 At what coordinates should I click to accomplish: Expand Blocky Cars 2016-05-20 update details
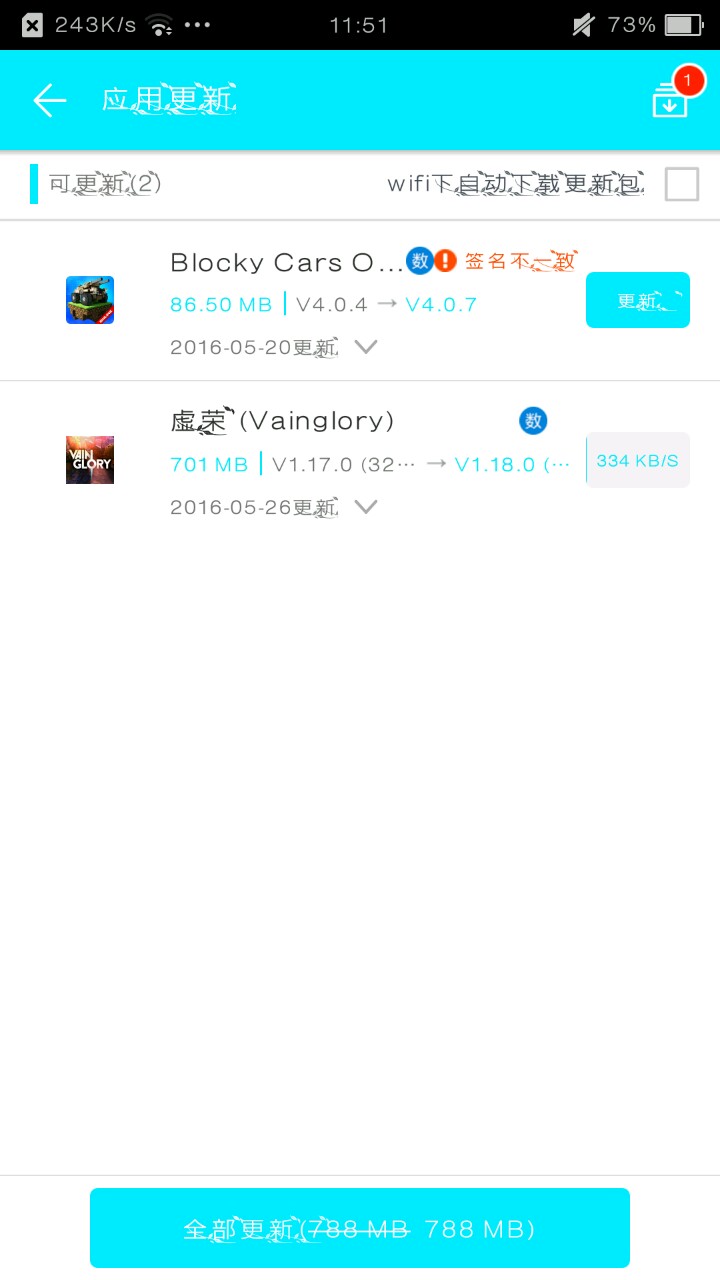(x=366, y=347)
